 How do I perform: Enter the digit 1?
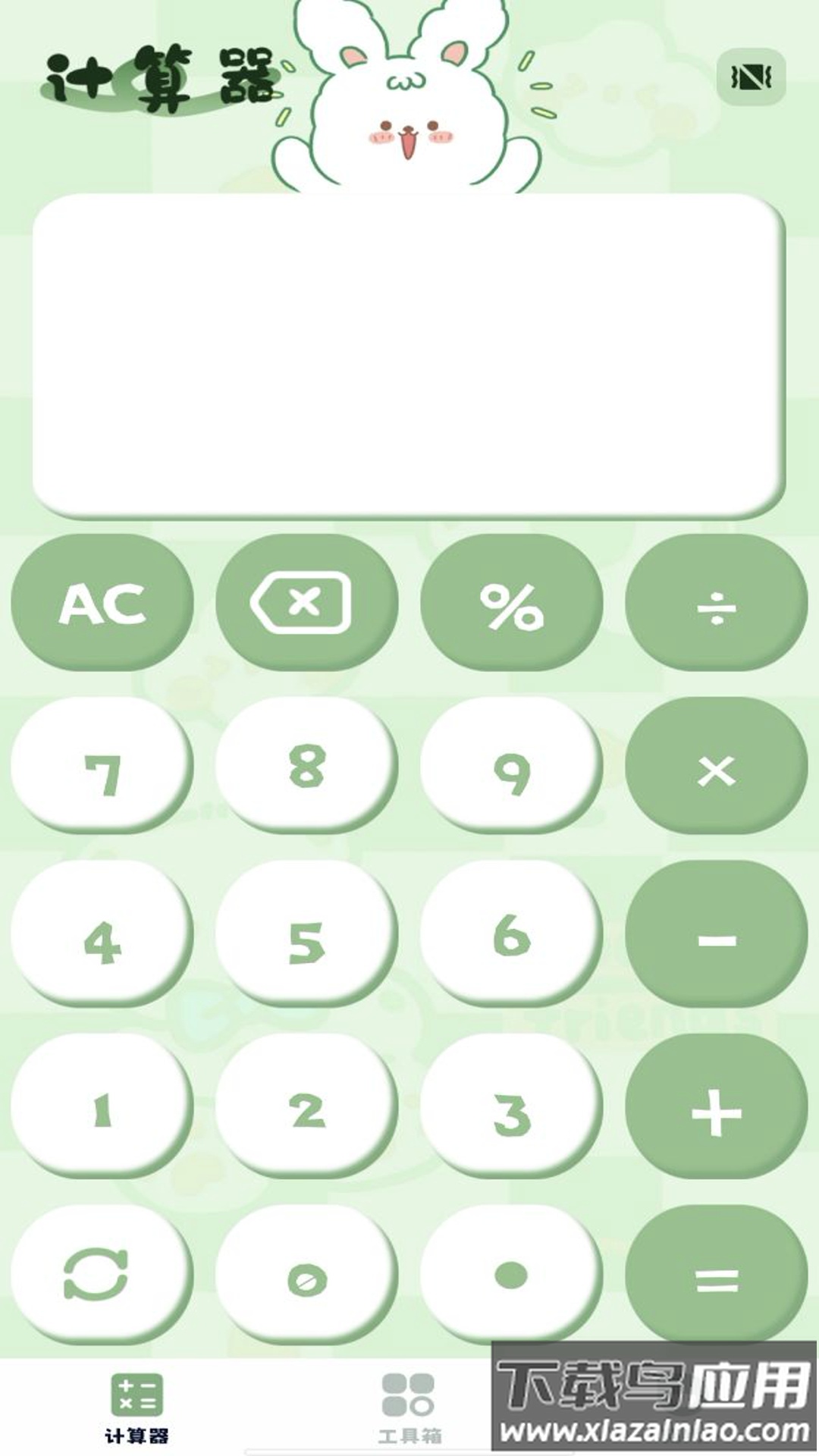click(x=102, y=1107)
